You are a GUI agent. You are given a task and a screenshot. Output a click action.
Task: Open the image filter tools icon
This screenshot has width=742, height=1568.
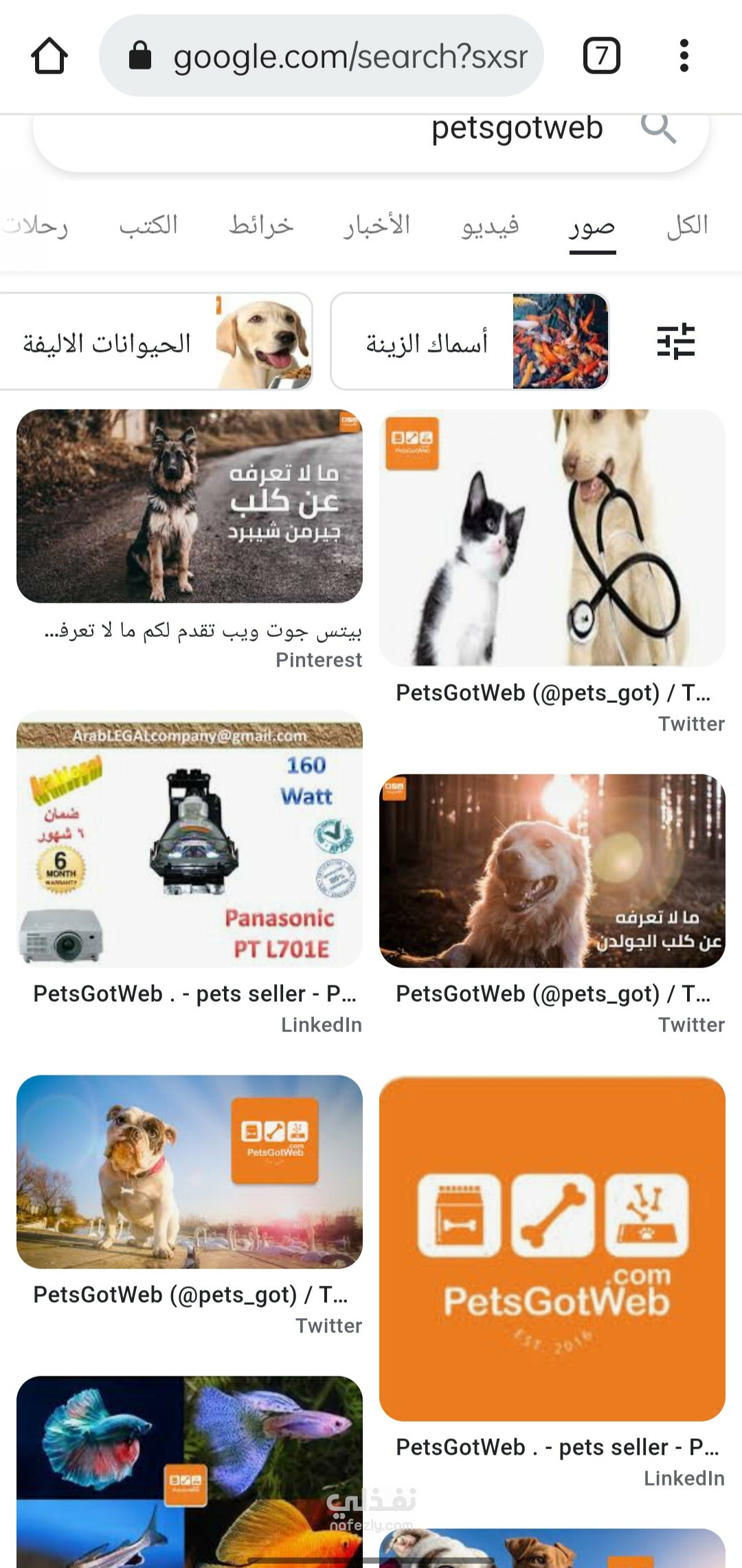(675, 341)
